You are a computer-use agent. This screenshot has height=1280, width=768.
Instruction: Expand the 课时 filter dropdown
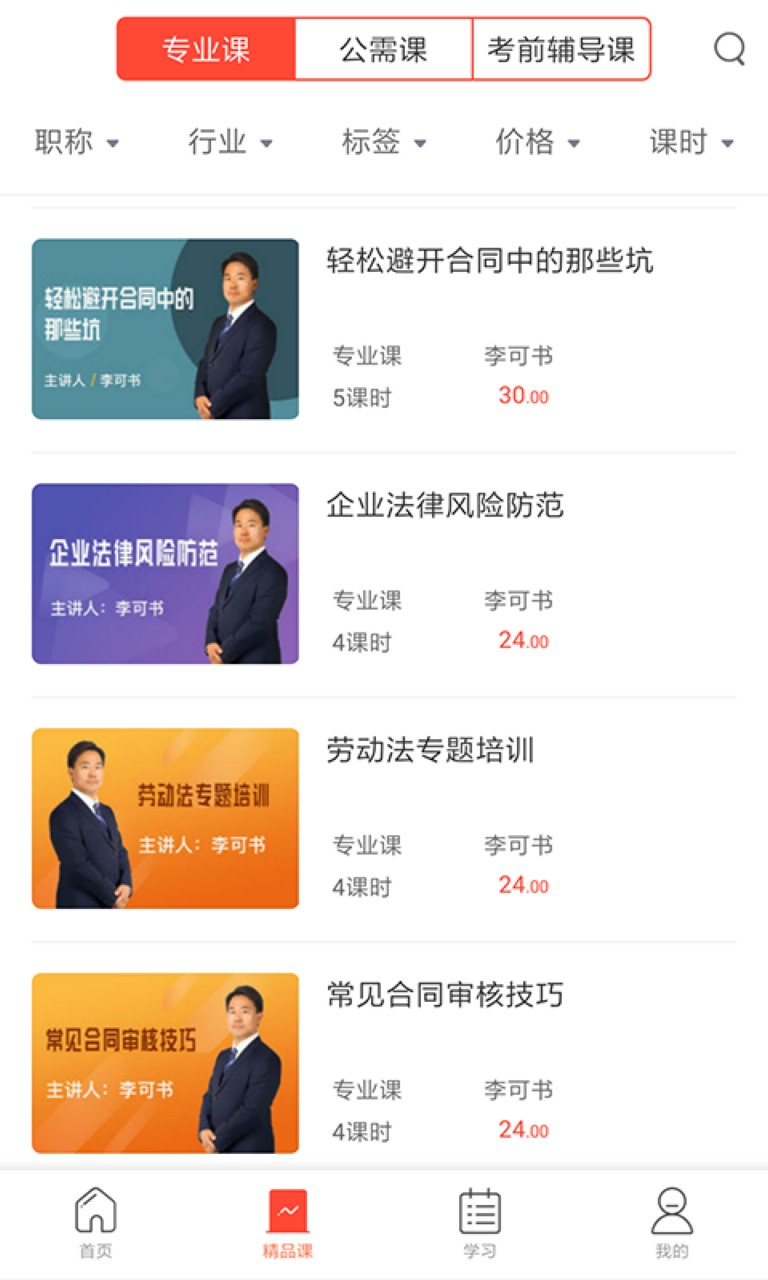(x=690, y=142)
